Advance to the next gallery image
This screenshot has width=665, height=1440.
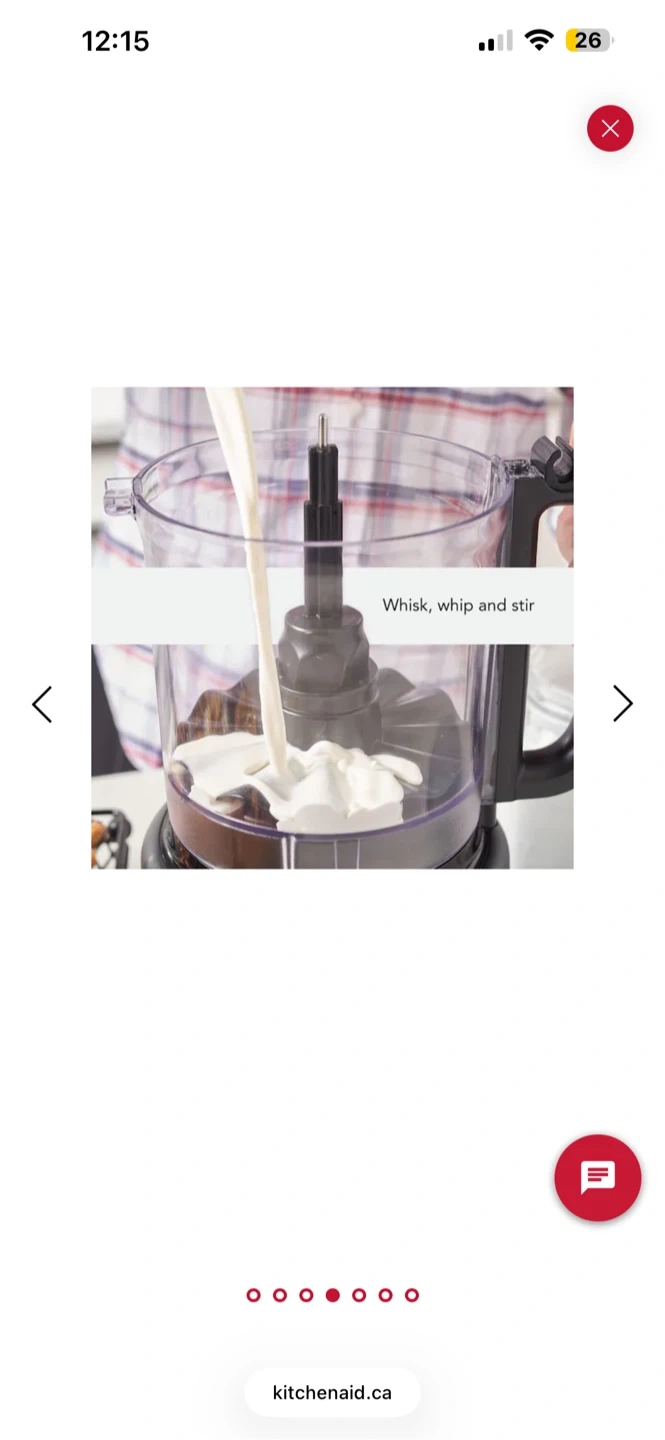(x=622, y=704)
